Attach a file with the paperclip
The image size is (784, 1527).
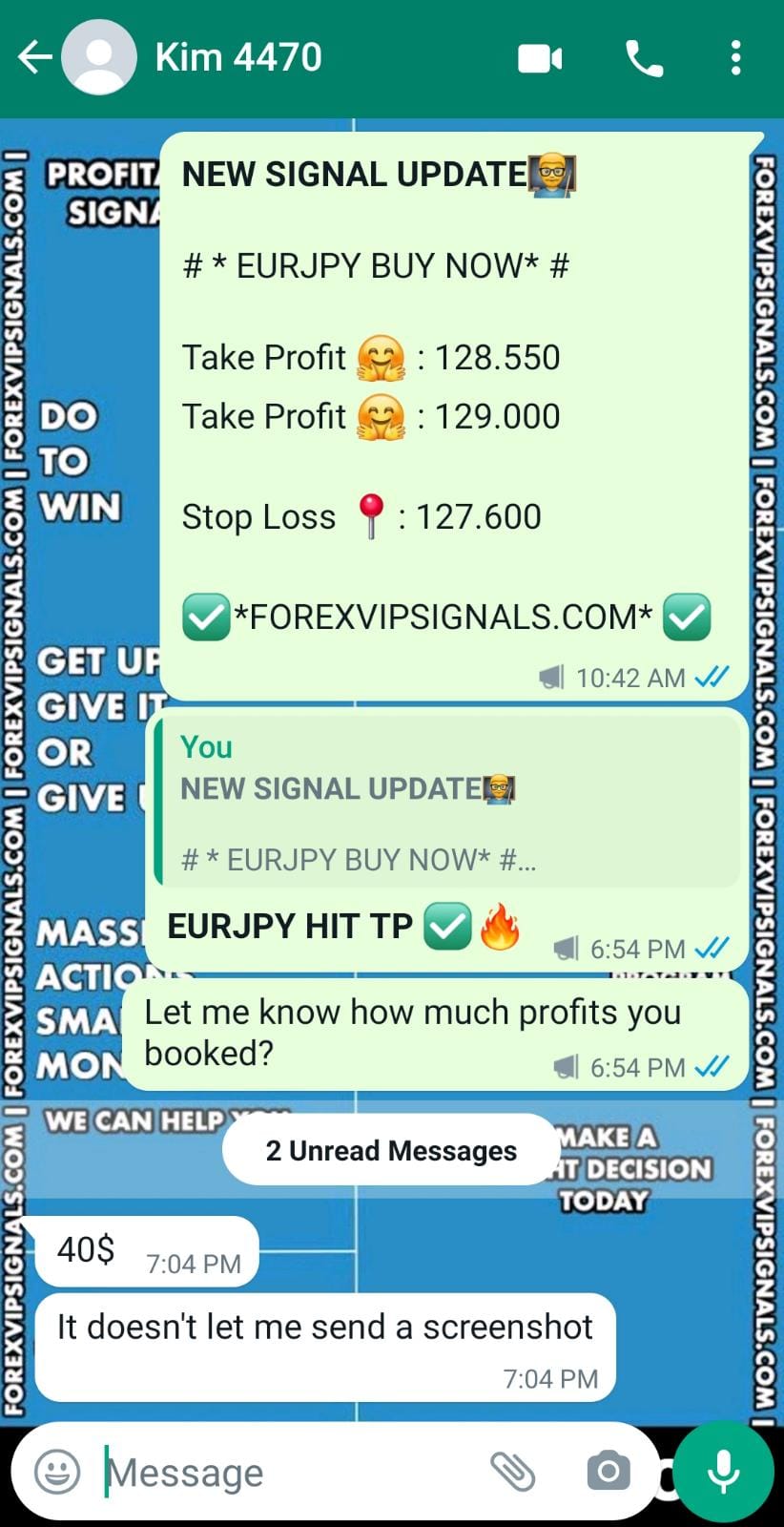(512, 1471)
